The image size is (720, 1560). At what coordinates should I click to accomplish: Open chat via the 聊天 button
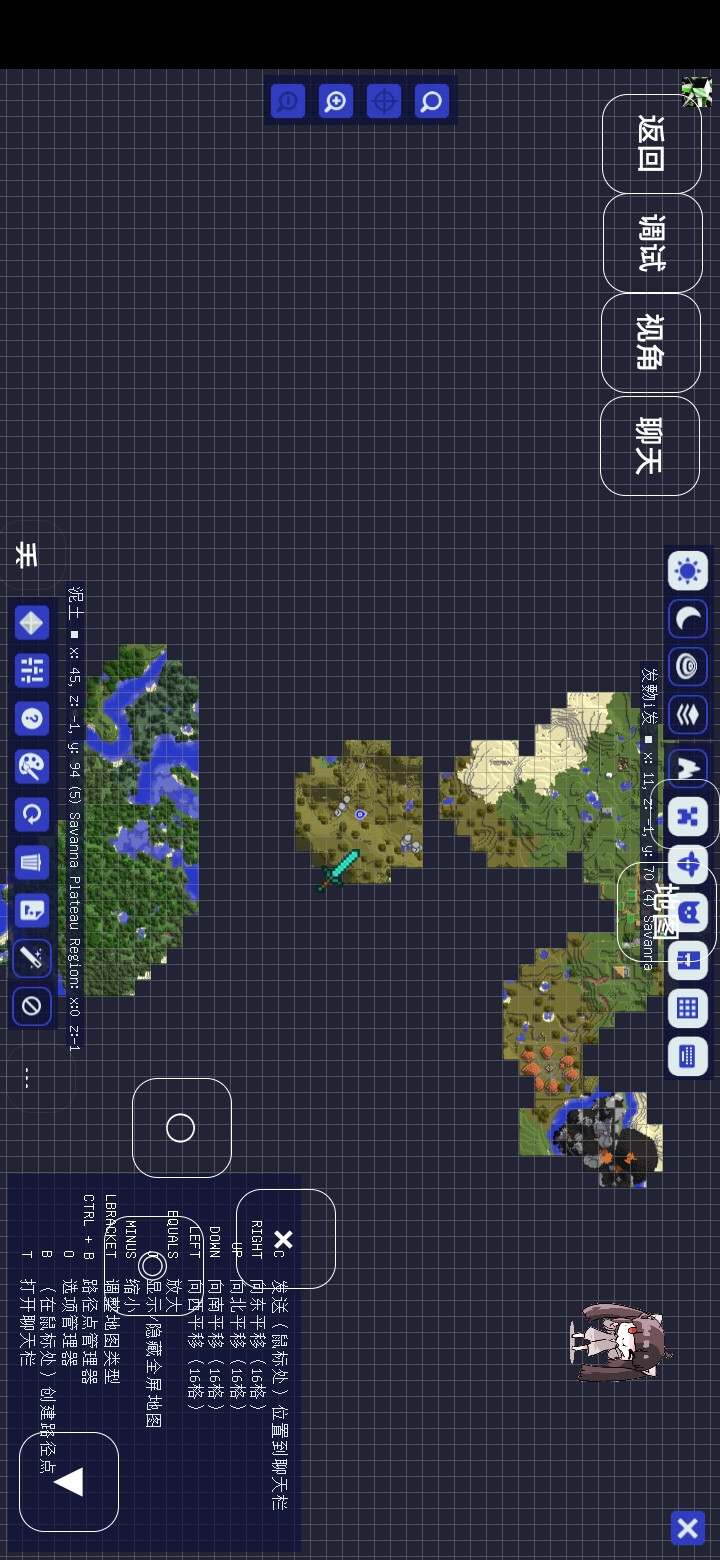pos(650,446)
